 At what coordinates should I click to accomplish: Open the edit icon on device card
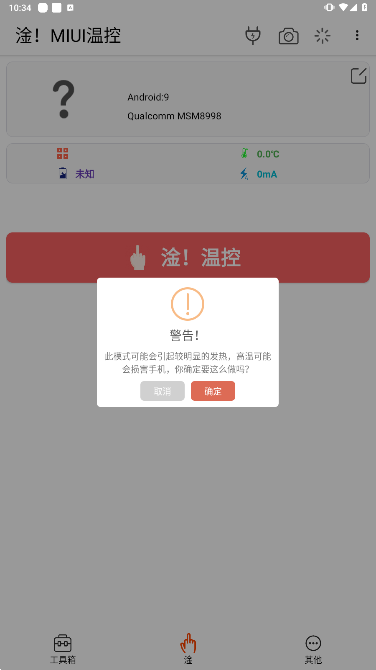pos(358,76)
